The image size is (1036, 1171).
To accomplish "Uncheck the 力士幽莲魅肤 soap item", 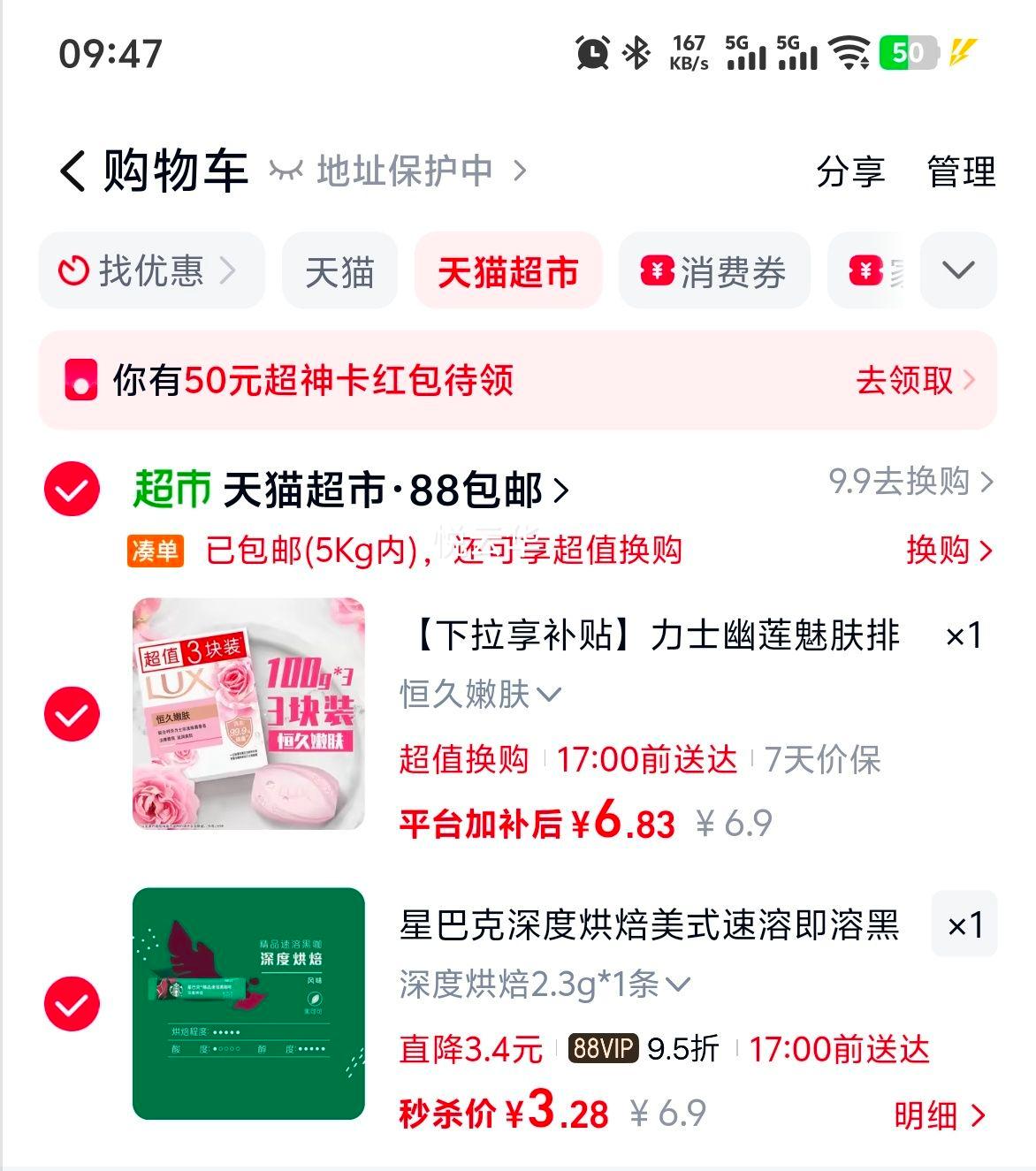I will pos(71,713).
